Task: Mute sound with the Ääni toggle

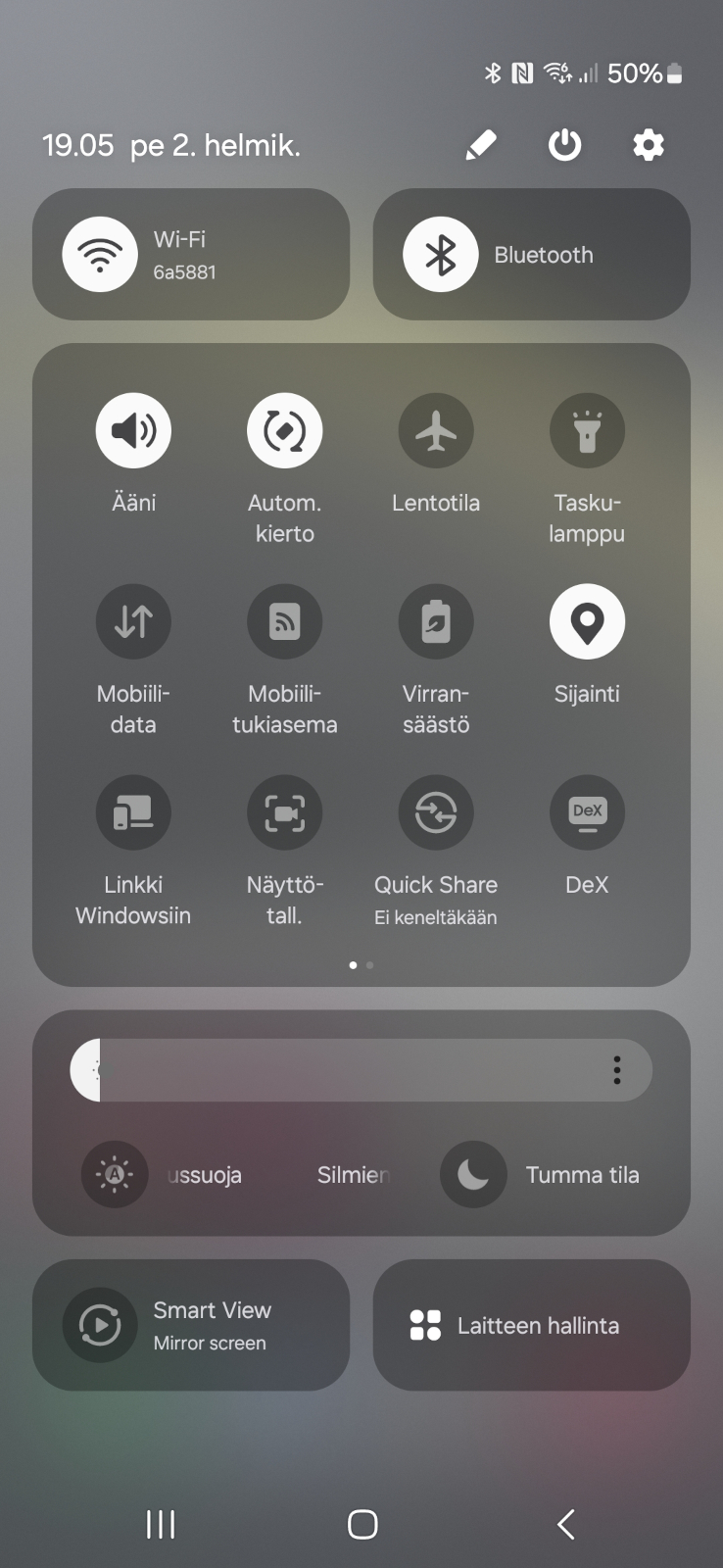Action: 133,430
